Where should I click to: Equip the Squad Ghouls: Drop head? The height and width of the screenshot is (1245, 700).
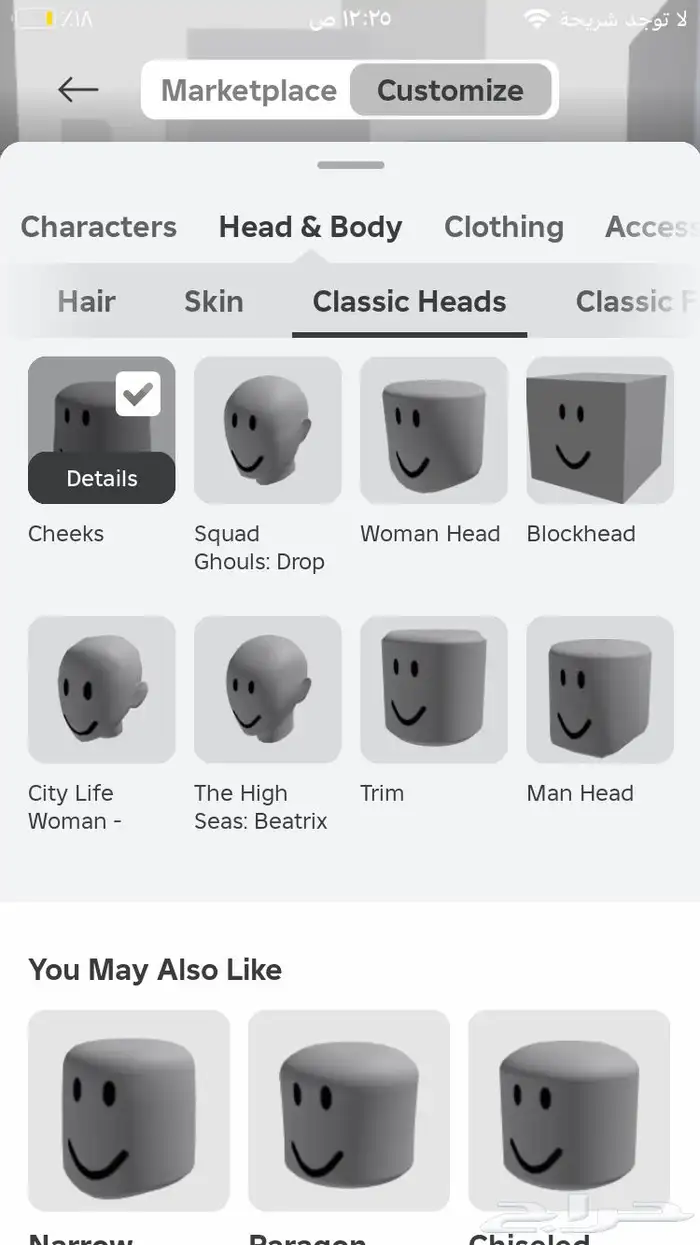point(267,430)
